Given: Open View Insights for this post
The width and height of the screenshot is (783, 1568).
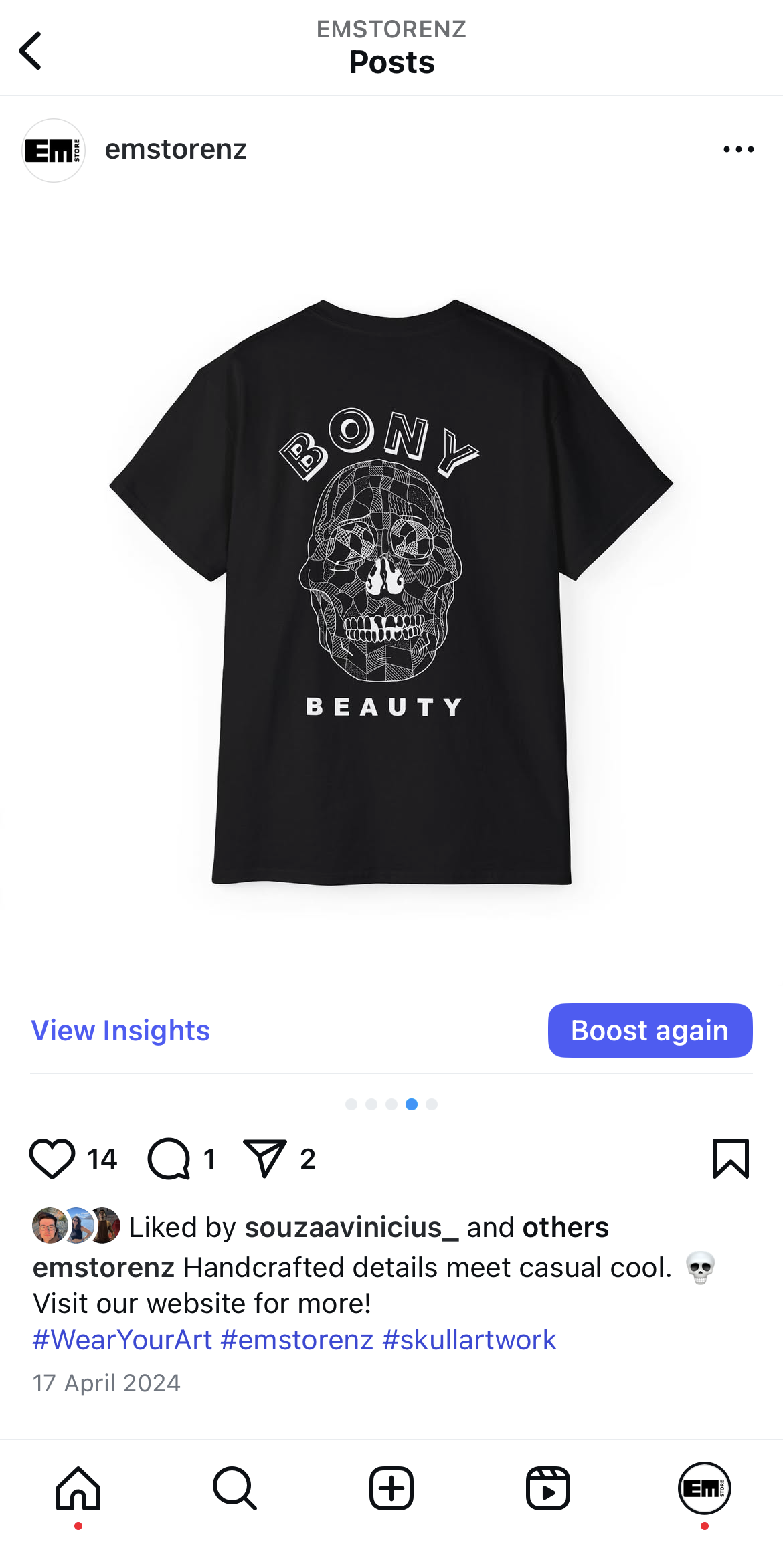Looking at the screenshot, I should click(120, 1030).
